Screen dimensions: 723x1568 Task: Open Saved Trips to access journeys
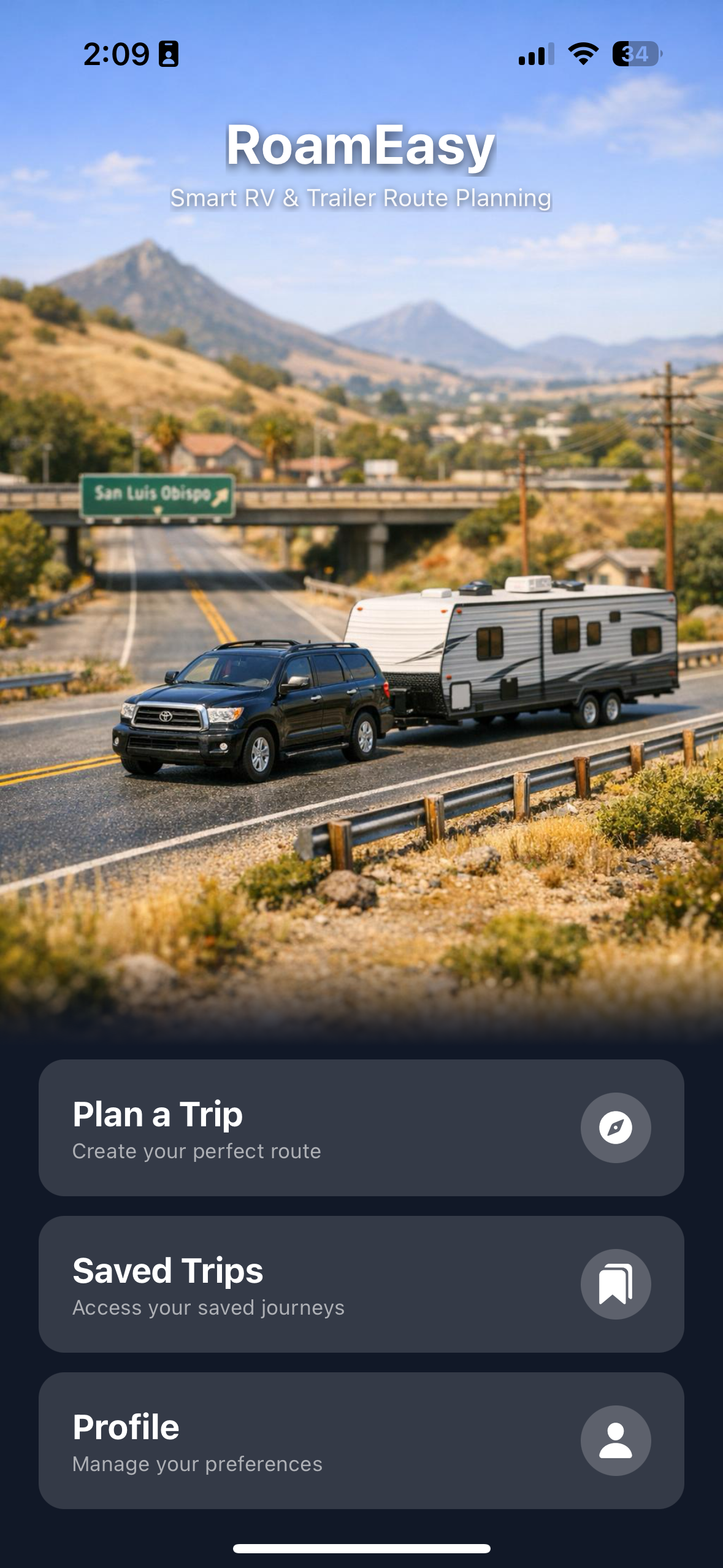[361, 1284]
